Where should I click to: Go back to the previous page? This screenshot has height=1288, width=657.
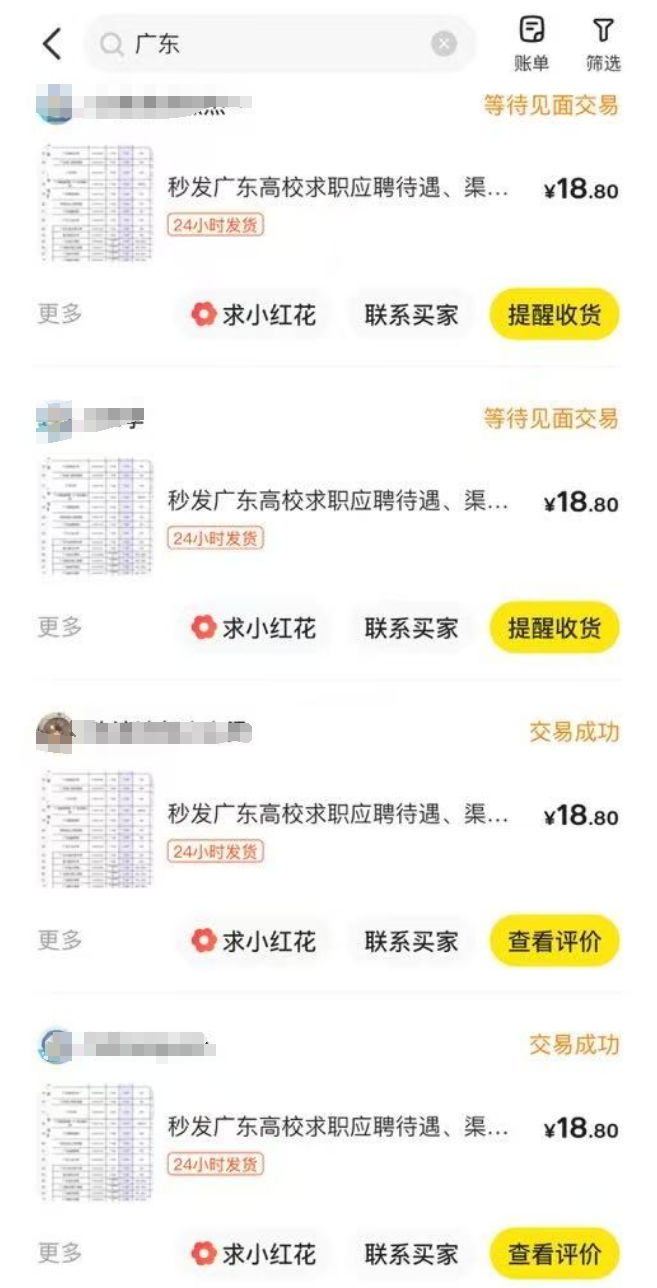coord(52,44)
